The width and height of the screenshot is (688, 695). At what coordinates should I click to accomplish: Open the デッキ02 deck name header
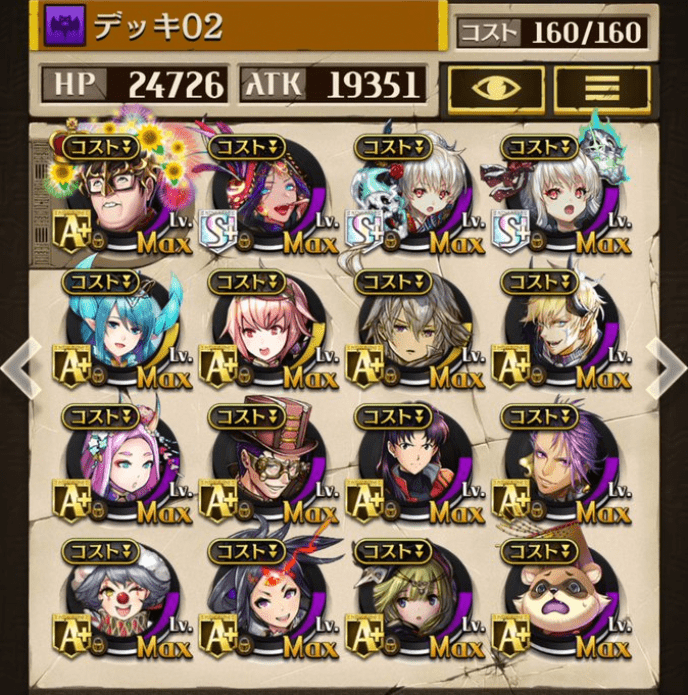240,27
